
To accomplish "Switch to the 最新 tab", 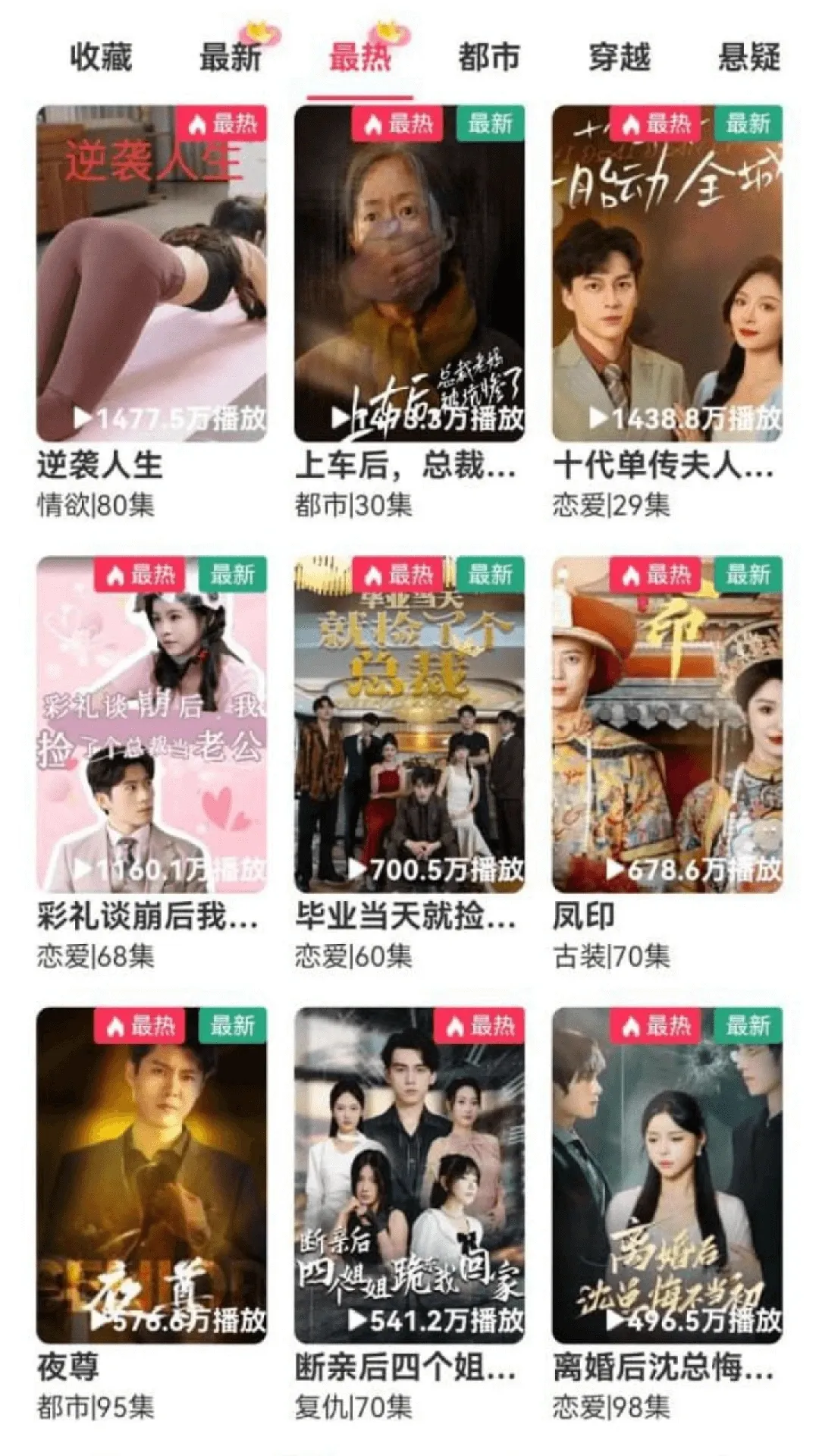I will pos(231,58).
